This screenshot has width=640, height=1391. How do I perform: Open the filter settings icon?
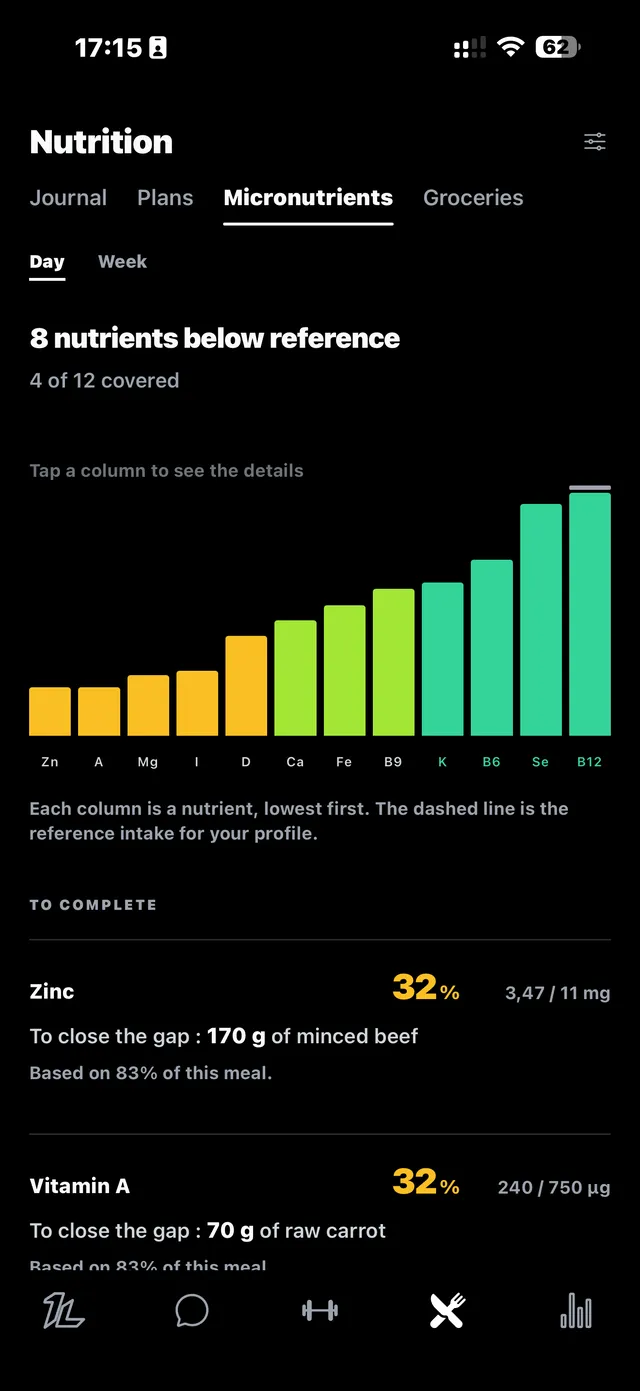(595, 142)
